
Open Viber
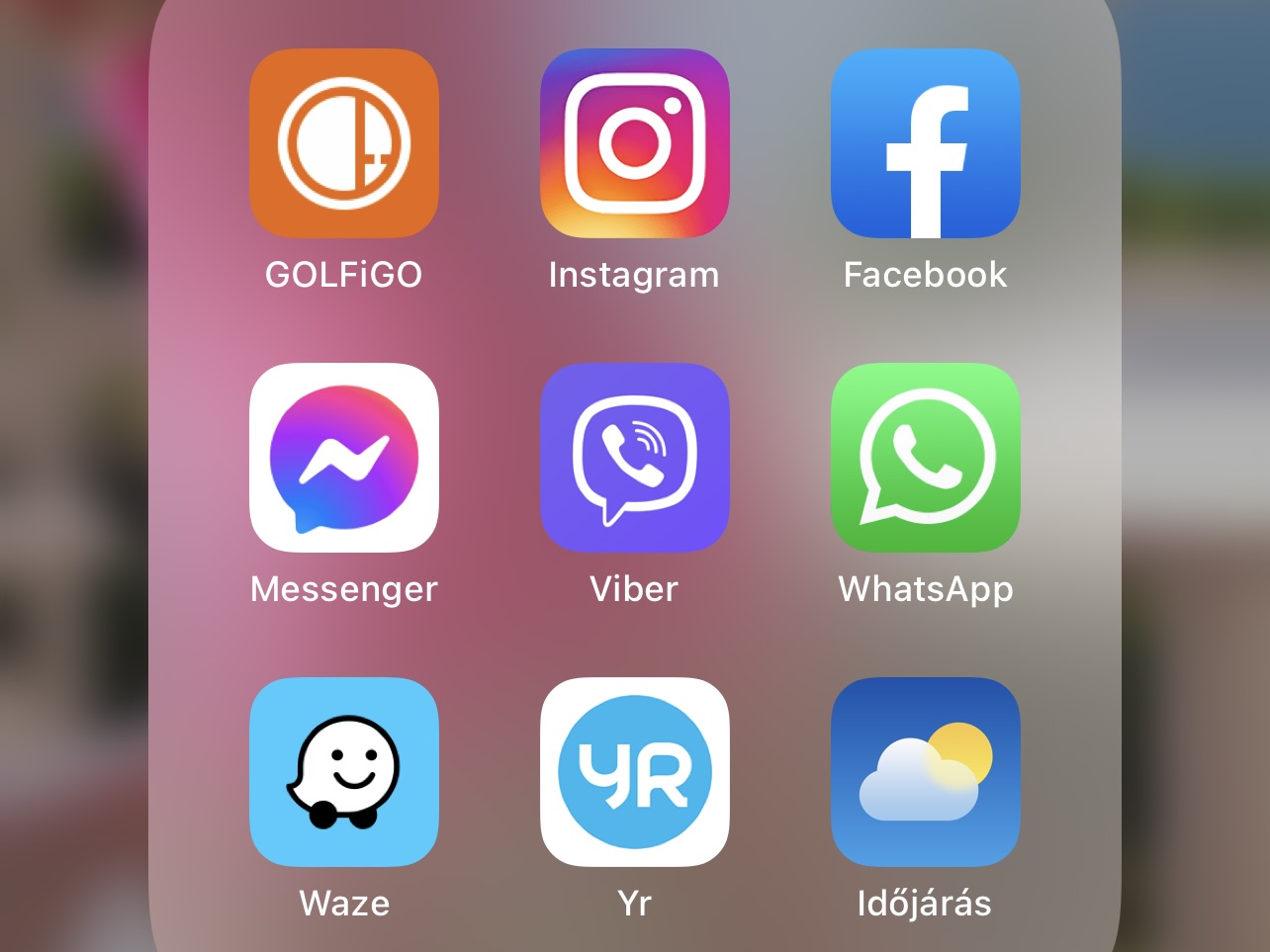[x=634, y=458]
